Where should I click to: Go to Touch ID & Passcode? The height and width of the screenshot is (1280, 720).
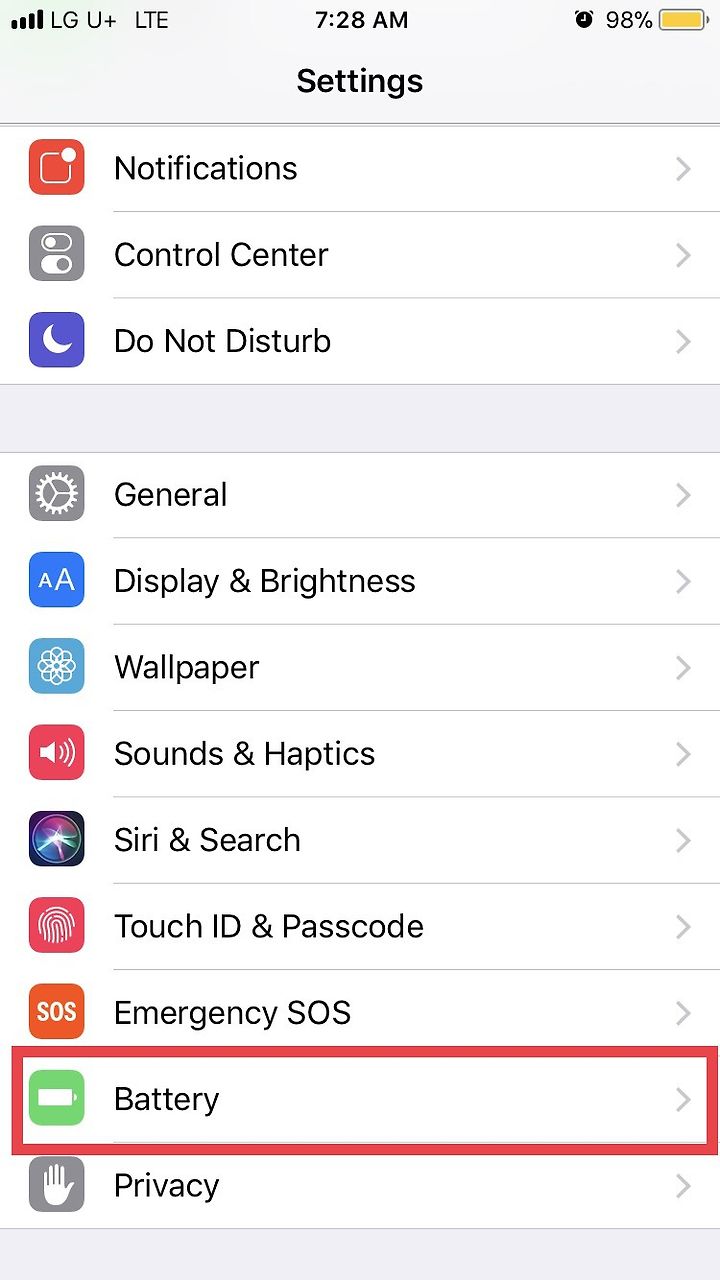click(360, 926)
